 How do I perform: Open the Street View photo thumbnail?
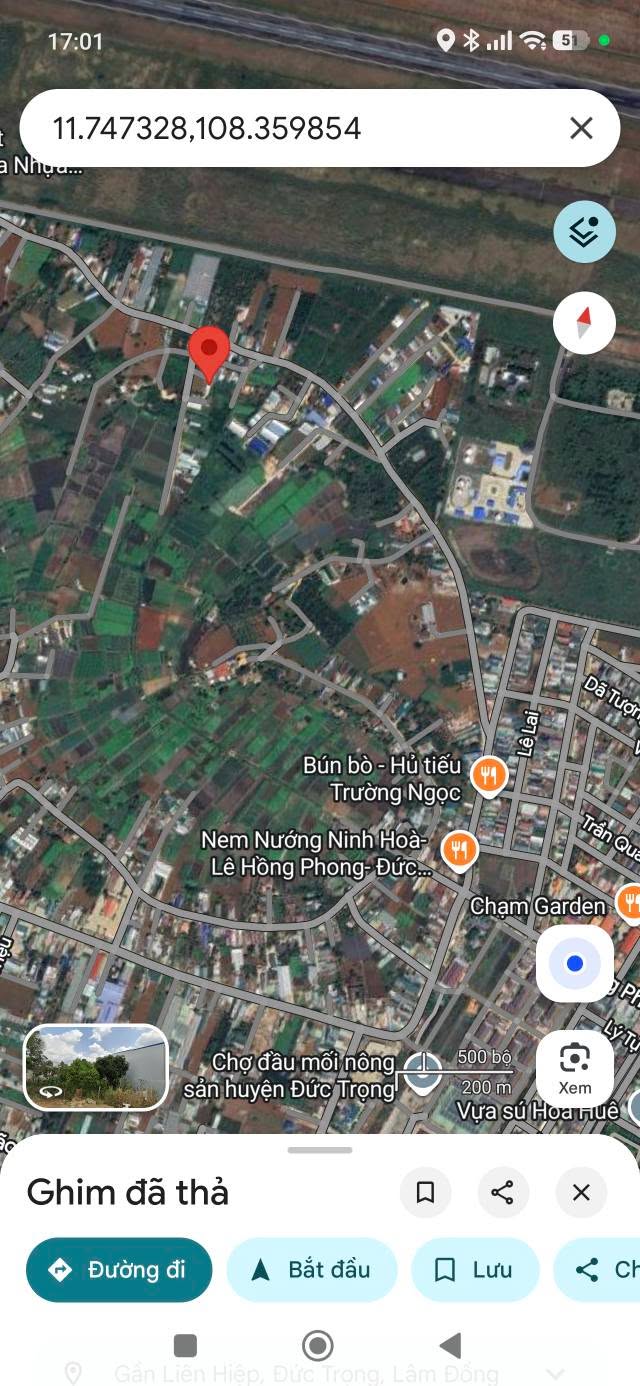pyautogui.click(x=96, y=1067)
